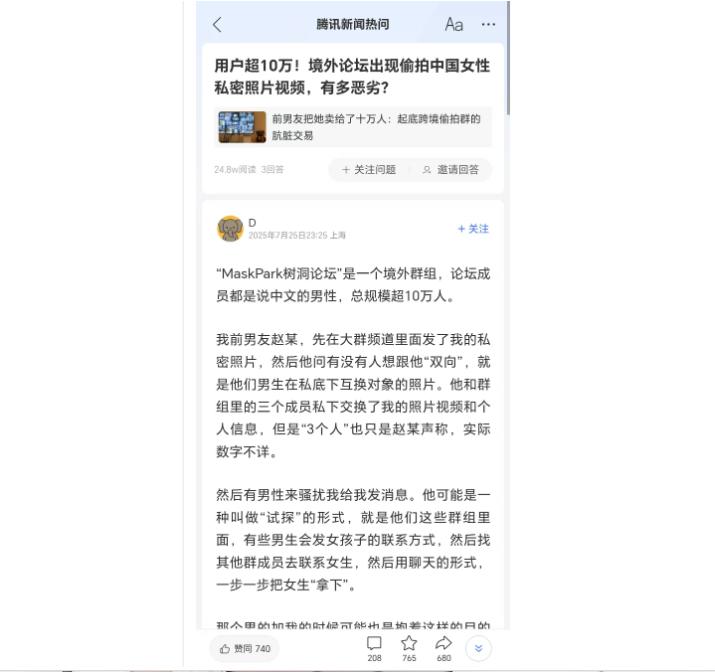715x672 pixels.
Task: Open the comments icon showing 208
Action: [374, 645]
